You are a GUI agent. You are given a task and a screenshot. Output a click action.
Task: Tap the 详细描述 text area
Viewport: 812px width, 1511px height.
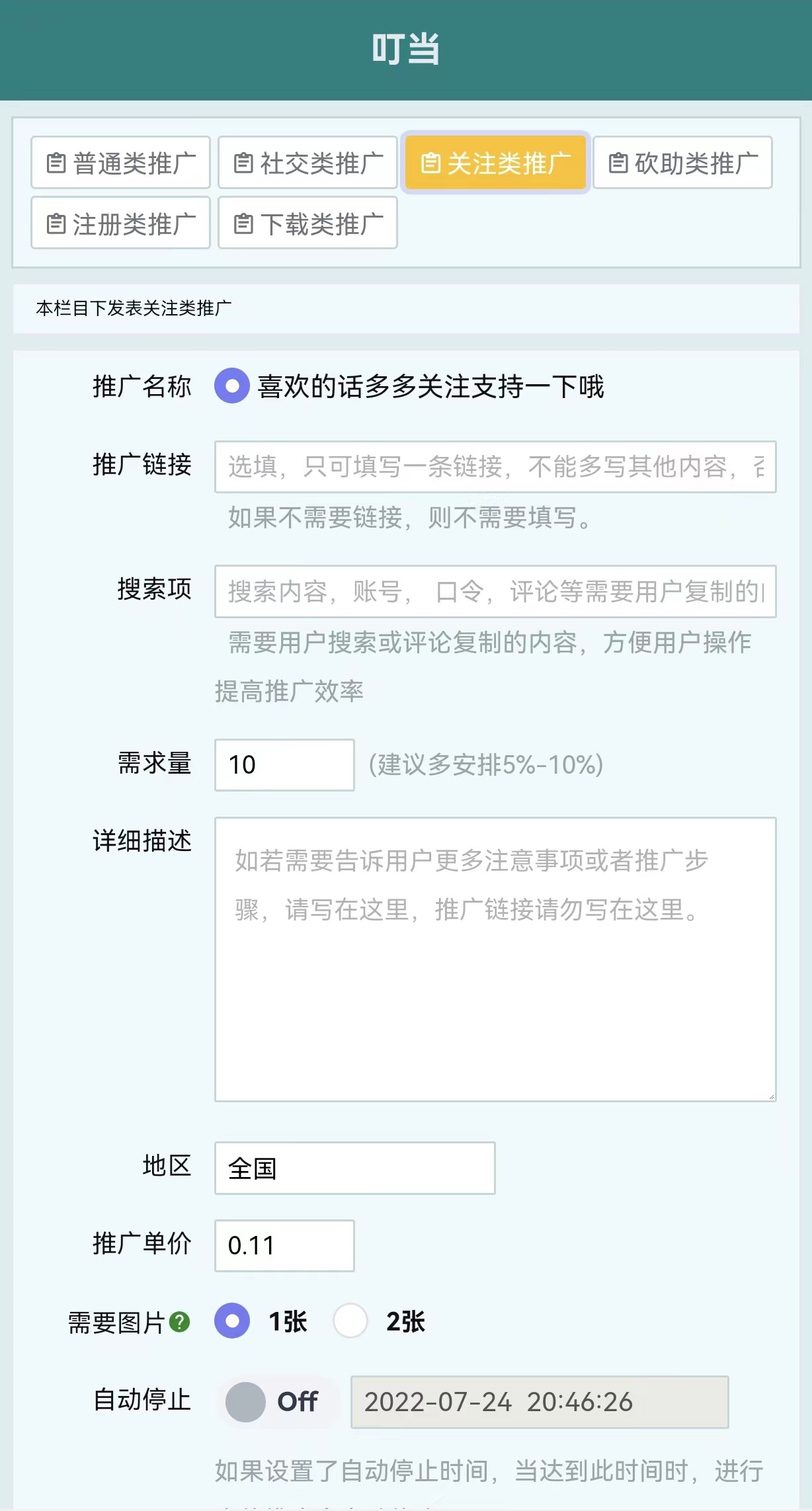click(x=495, y=960)
